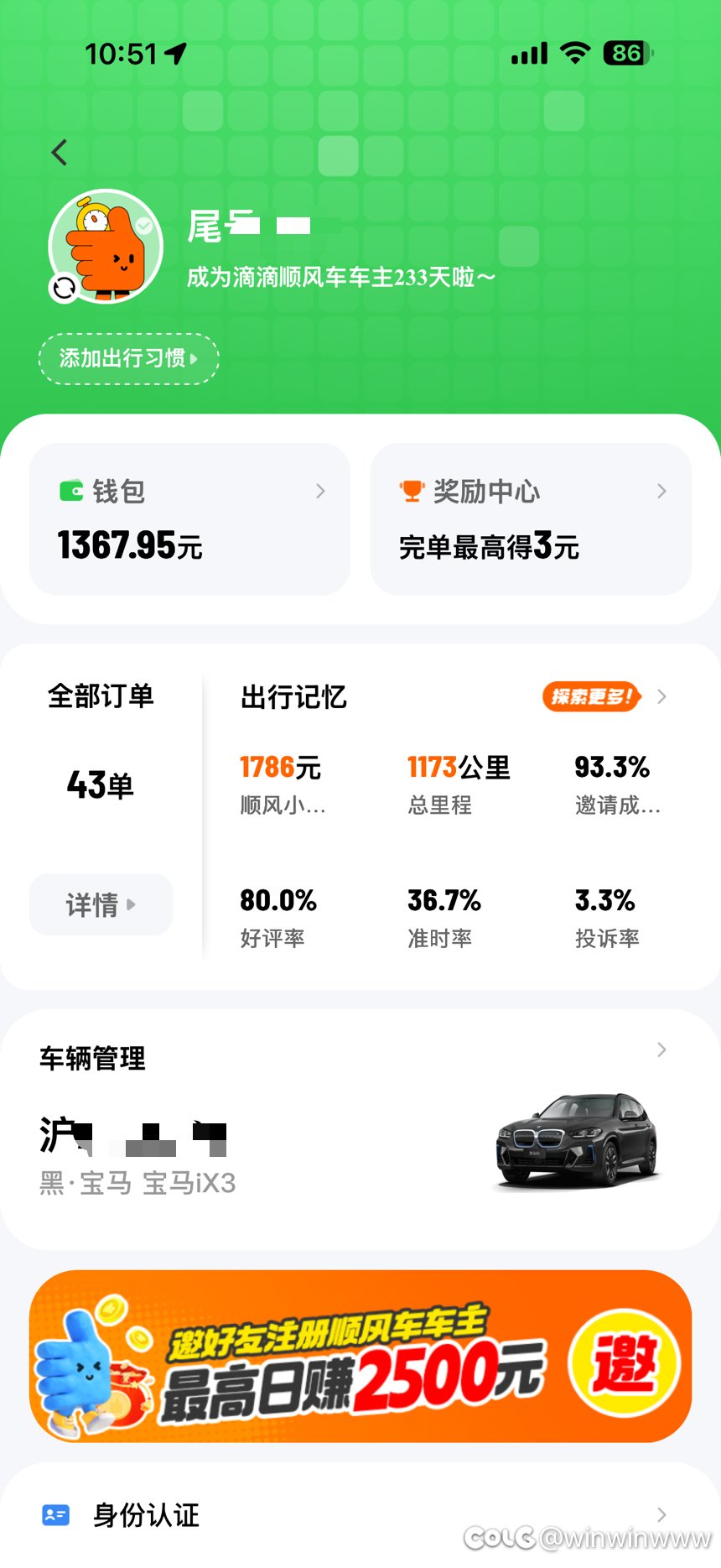Open 身份认证 identity verification
The height and width of the screenshot is (1568, 721).
(x=360, y=1515)
